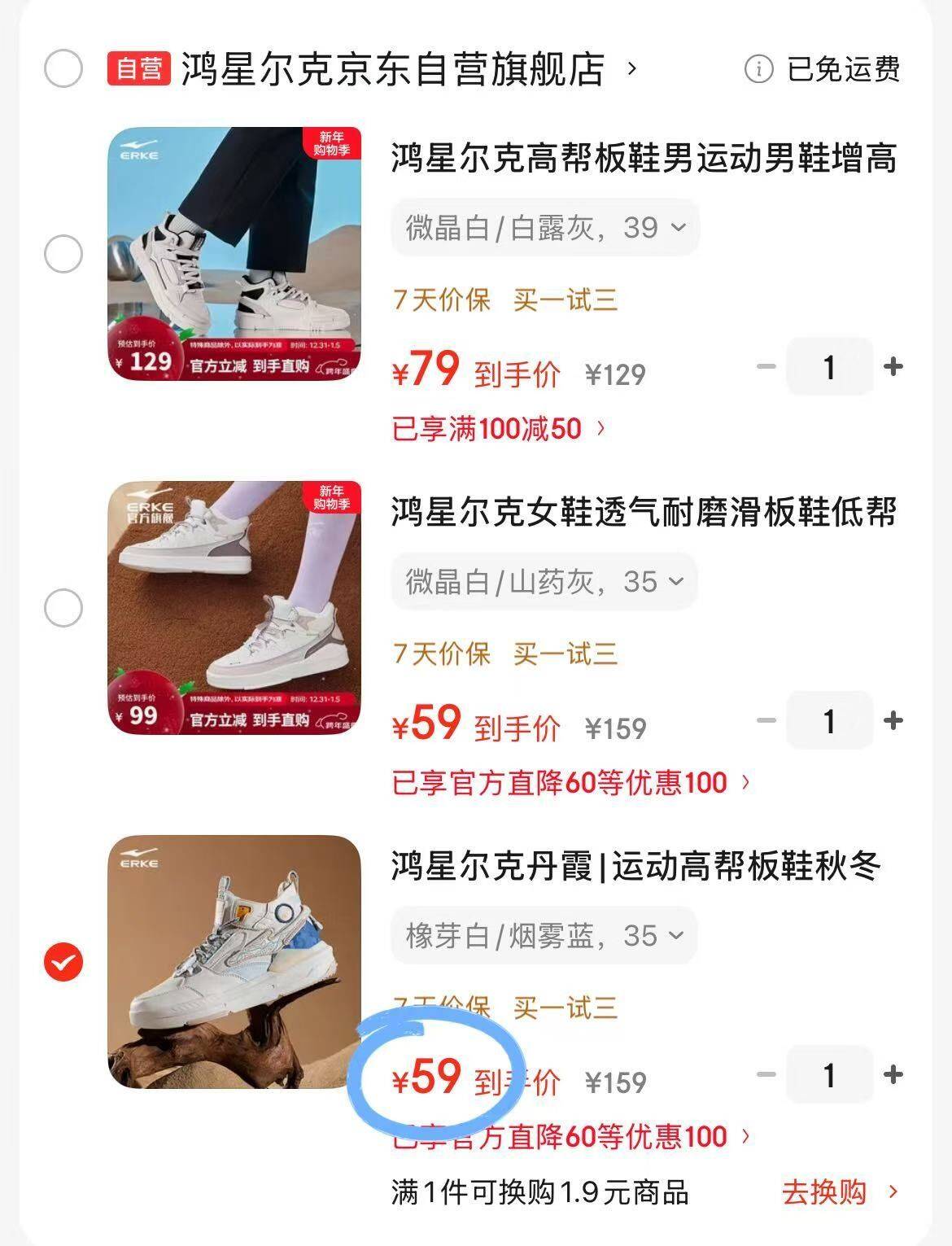This screenshot has height=1246, width=952.
Task: Change the 微晶白/白露灰, 39 variant
Action: [545, 228]
